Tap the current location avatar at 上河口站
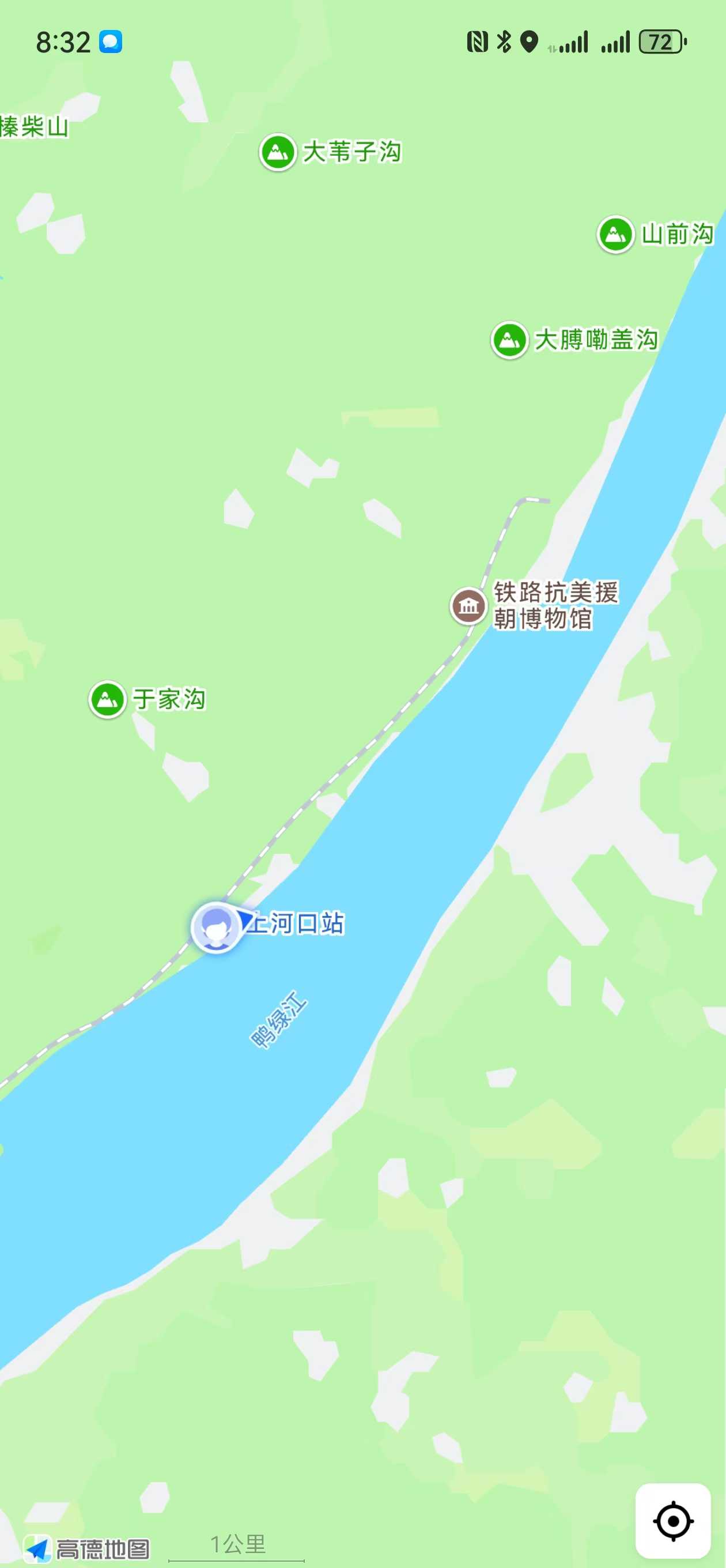 pyautogui.click(x=215, y=927)
